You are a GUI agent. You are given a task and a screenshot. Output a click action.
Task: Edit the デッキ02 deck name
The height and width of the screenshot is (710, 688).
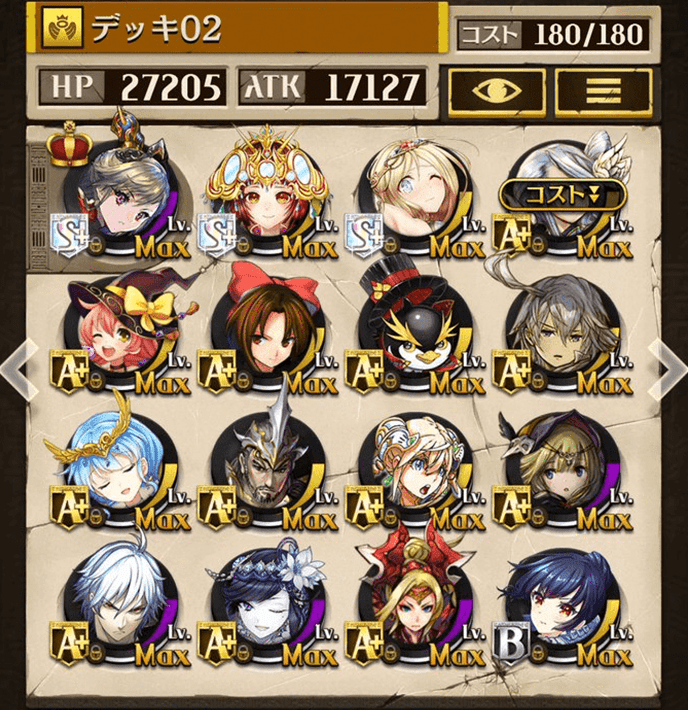coord(240,30)
